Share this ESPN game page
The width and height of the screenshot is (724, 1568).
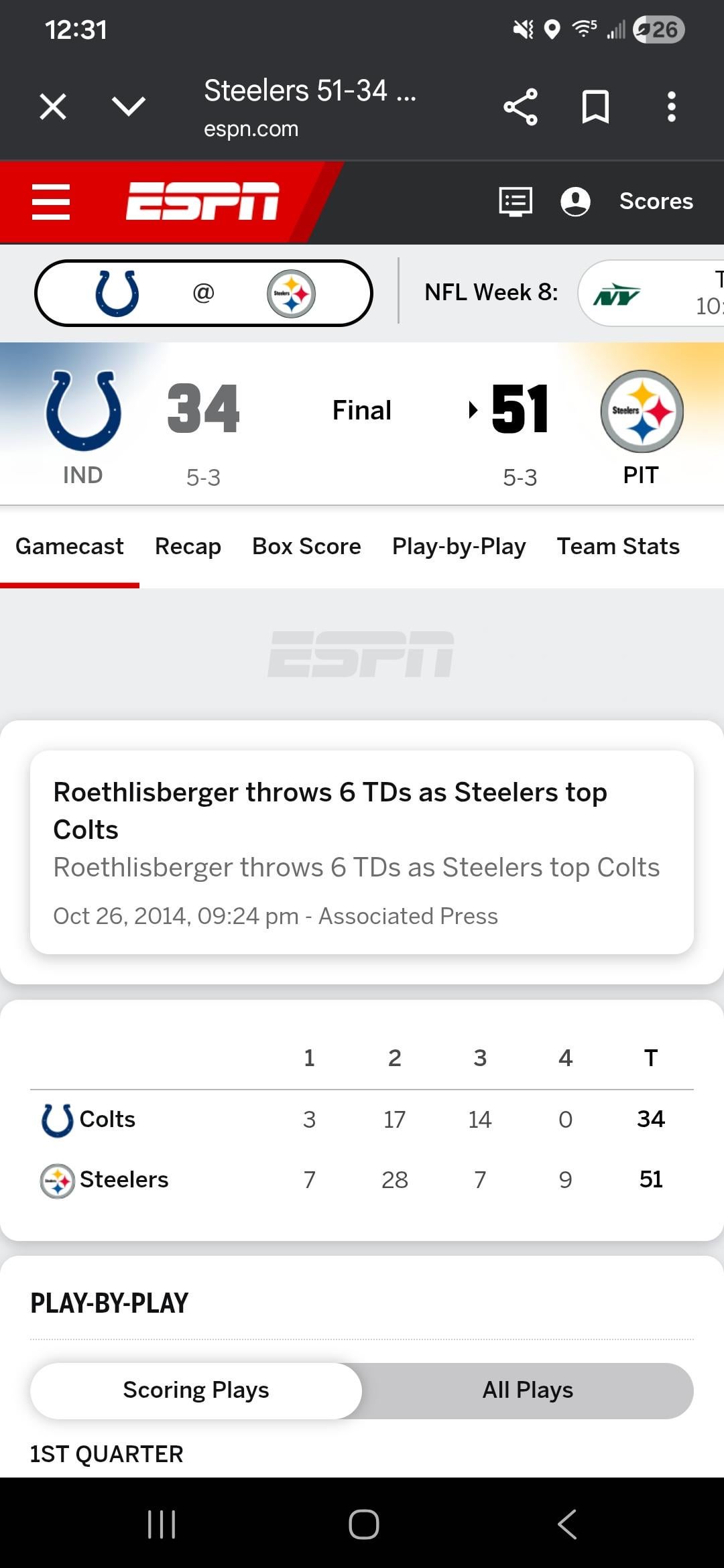coord(520,107)
